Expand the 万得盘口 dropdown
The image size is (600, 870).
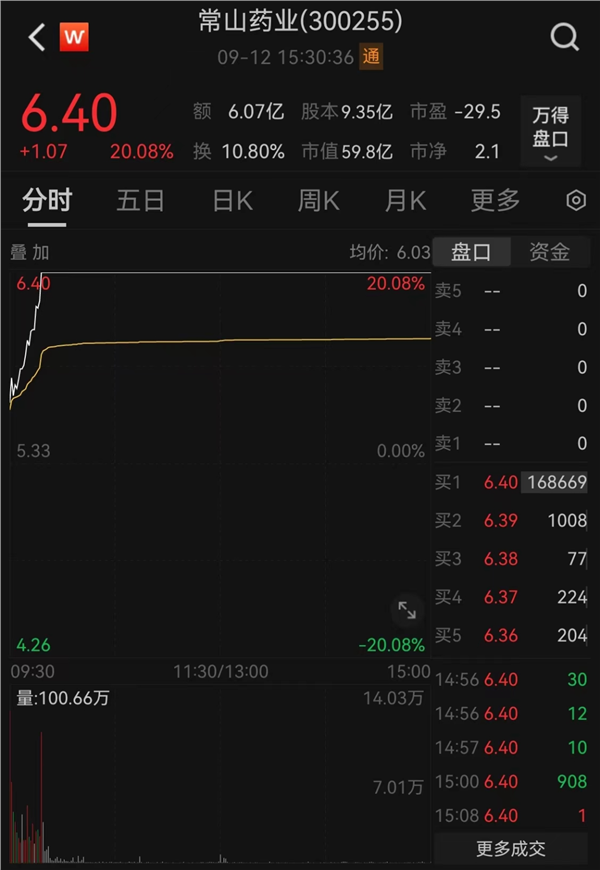pos(550,131)
